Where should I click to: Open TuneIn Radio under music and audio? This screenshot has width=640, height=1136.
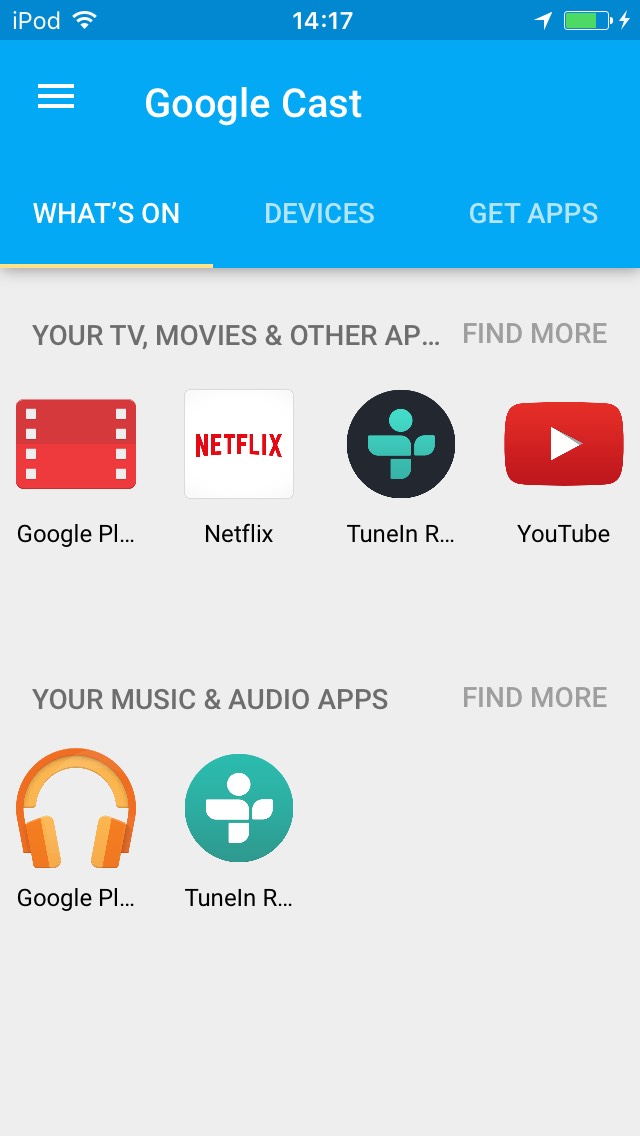pyautogui.click(x=239, y=809)
